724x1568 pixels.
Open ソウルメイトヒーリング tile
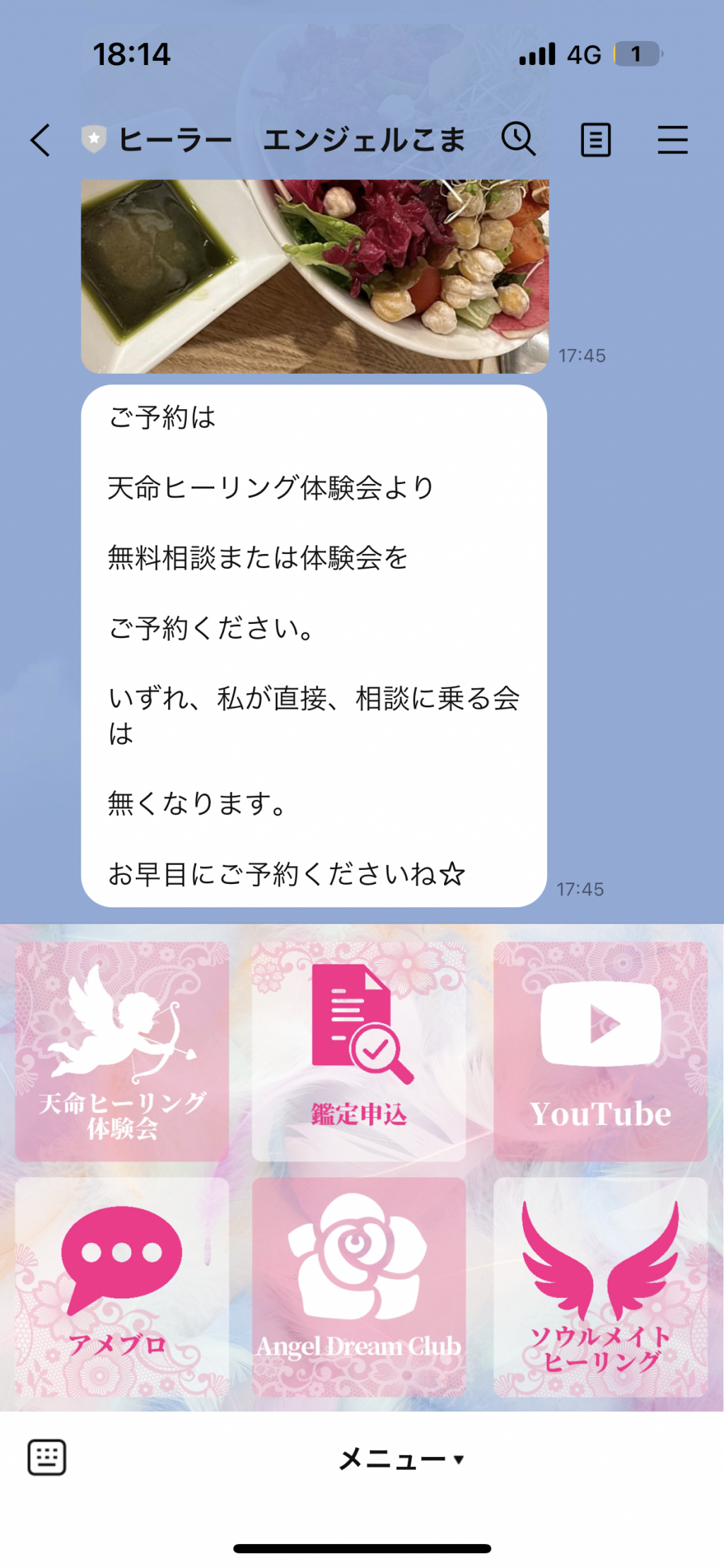[x=600, y=1287]
